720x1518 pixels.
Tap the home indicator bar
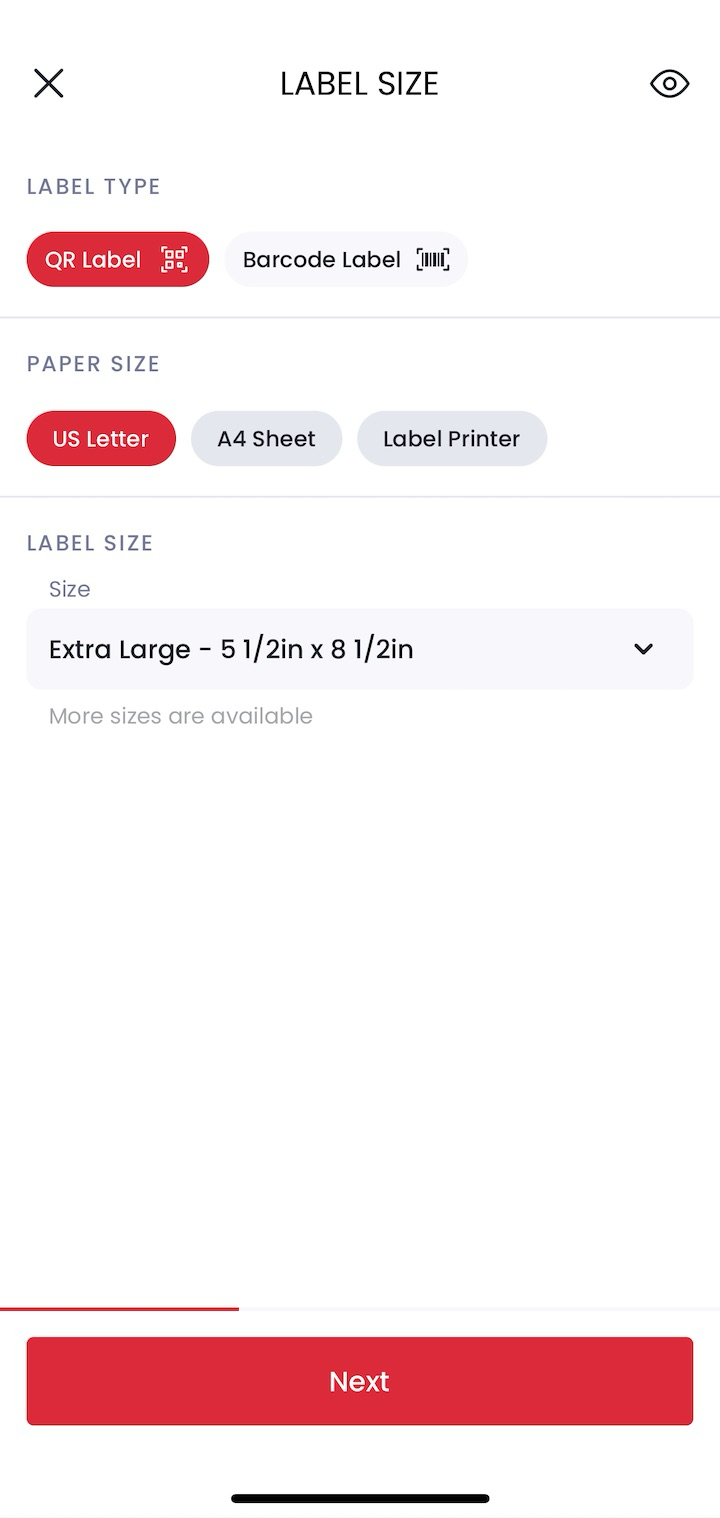(360, 1497)
